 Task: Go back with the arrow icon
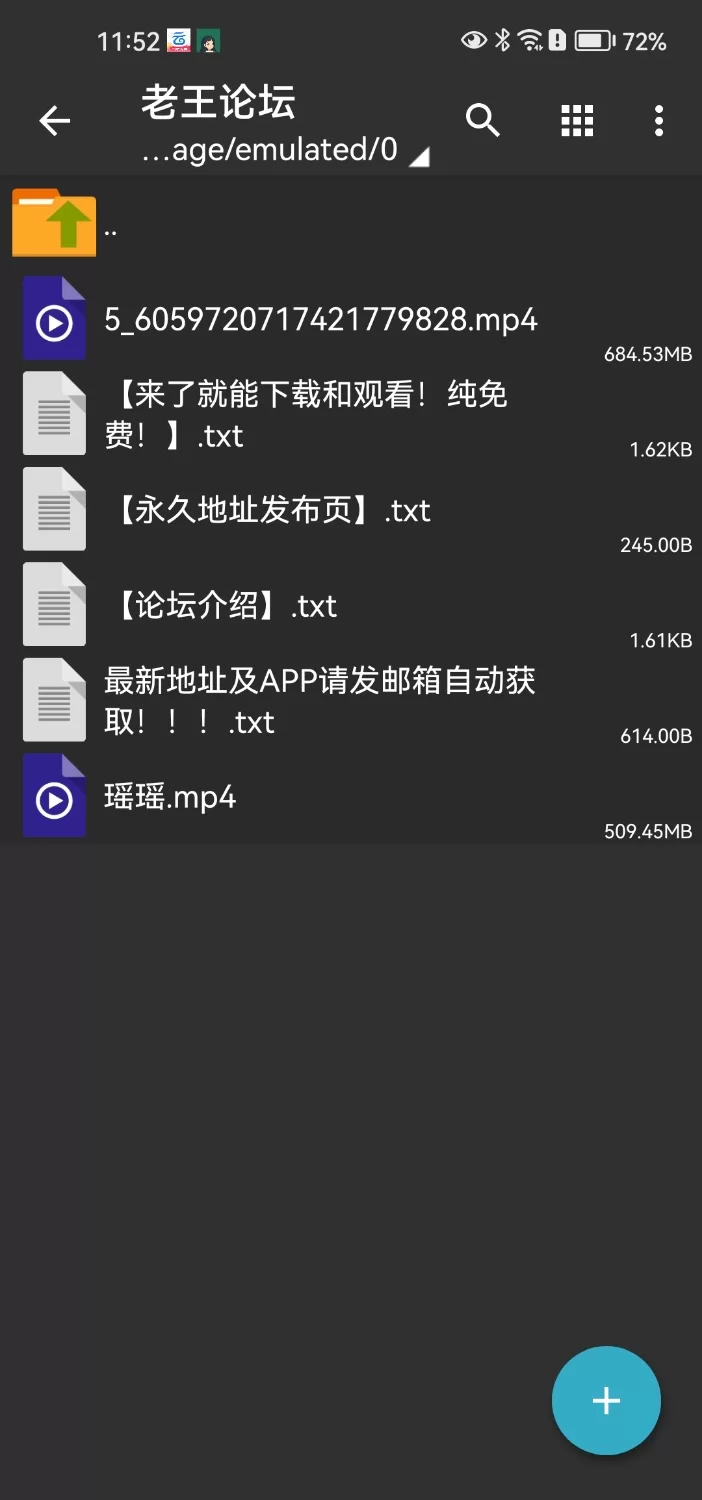click(x=55, y=121)
